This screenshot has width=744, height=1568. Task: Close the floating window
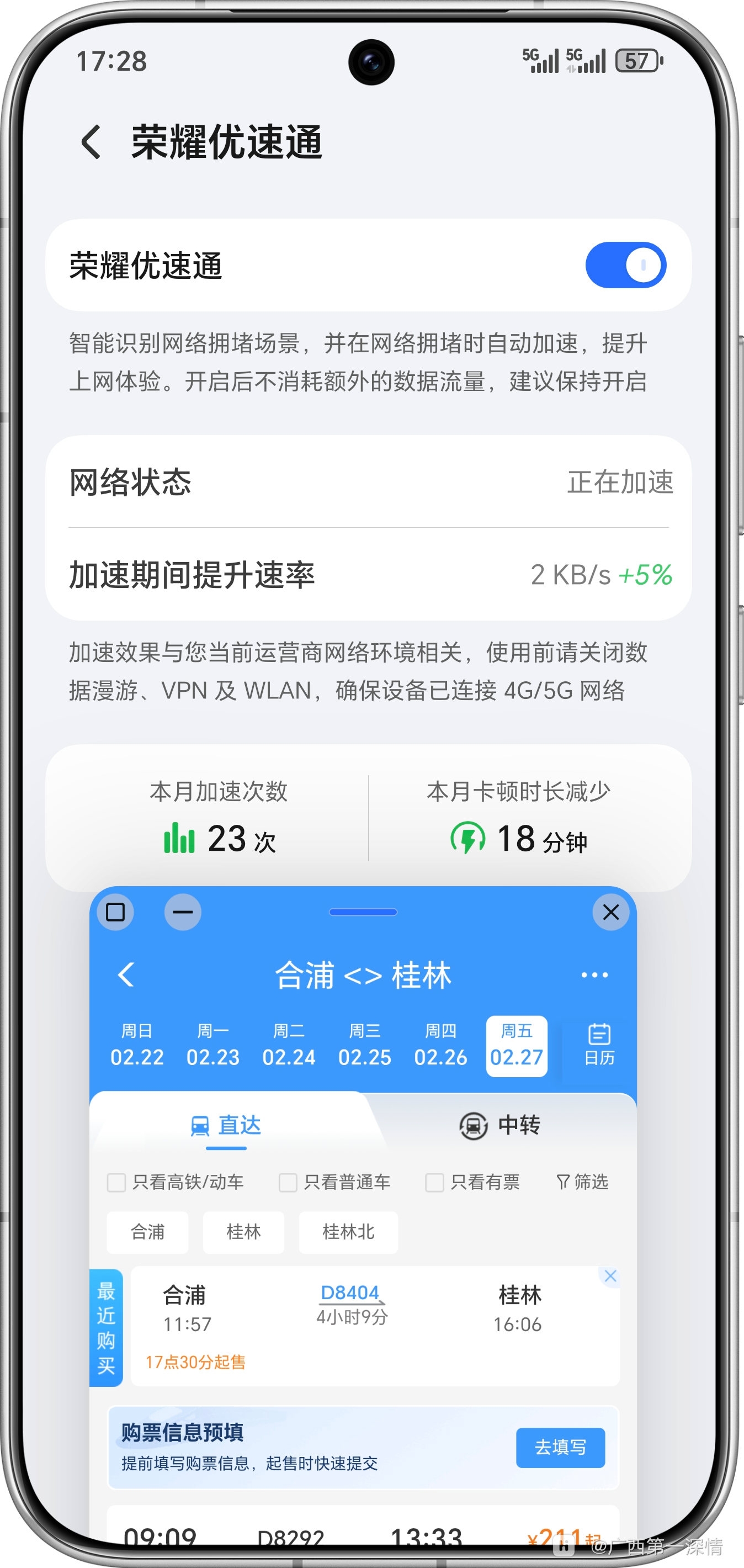click(x=611, y=912)
